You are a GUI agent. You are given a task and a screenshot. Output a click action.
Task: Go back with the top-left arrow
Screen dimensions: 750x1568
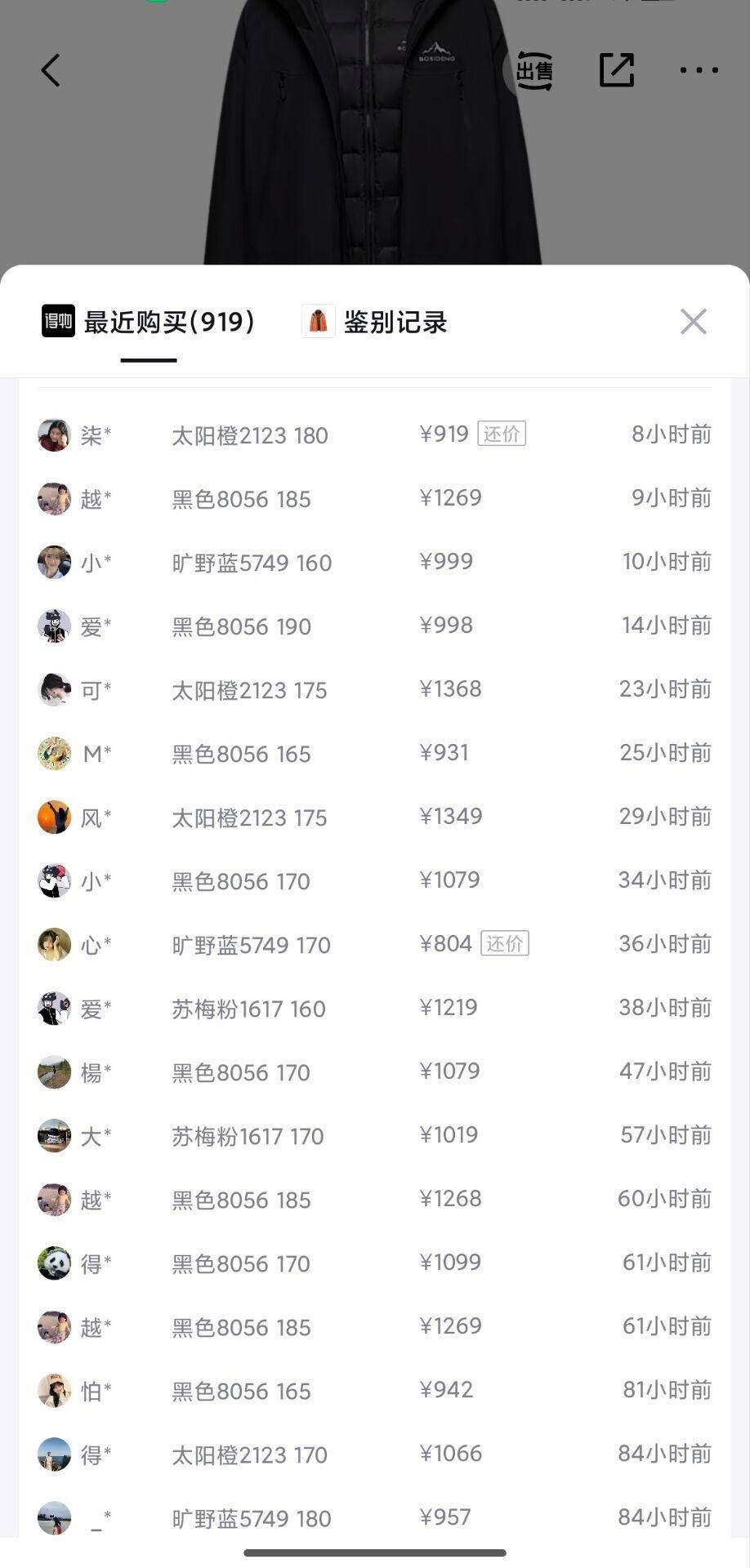tap(51, 70)
